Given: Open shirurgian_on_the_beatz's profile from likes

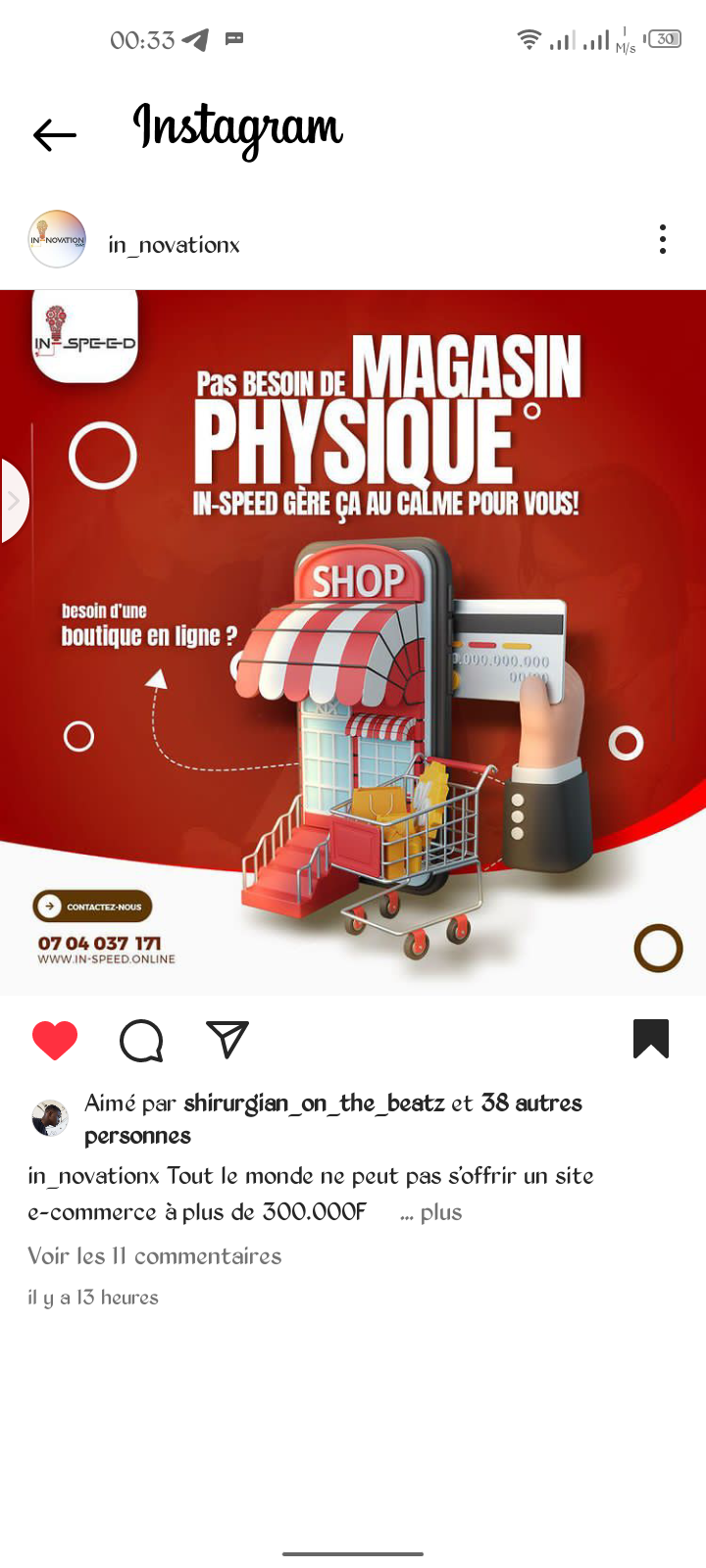Looking at the screenshot, I should pyautogui.click(x=314, y=1103).
